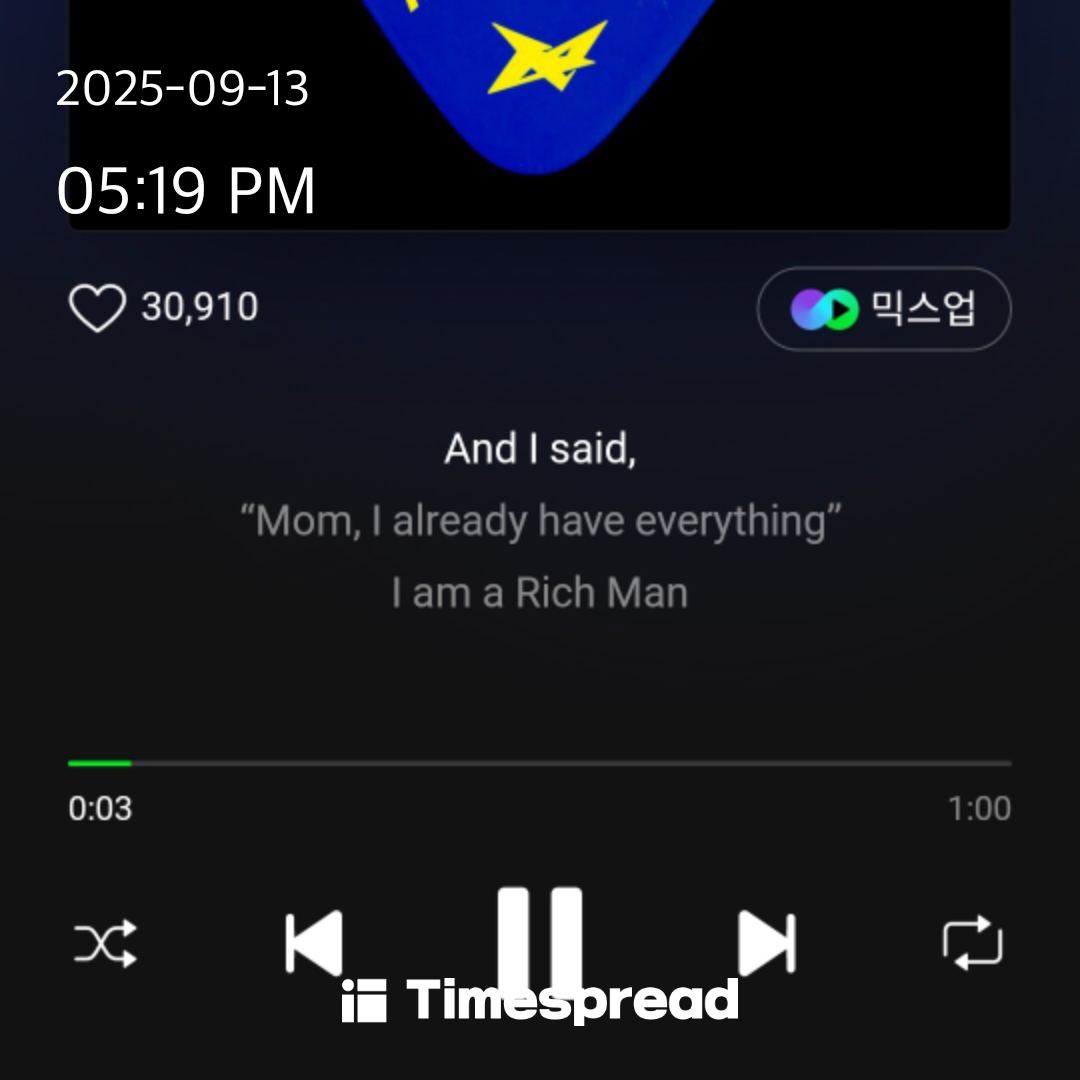1080x1080 pixels.
Task: Skip to the next track
Action: point(766,942)
